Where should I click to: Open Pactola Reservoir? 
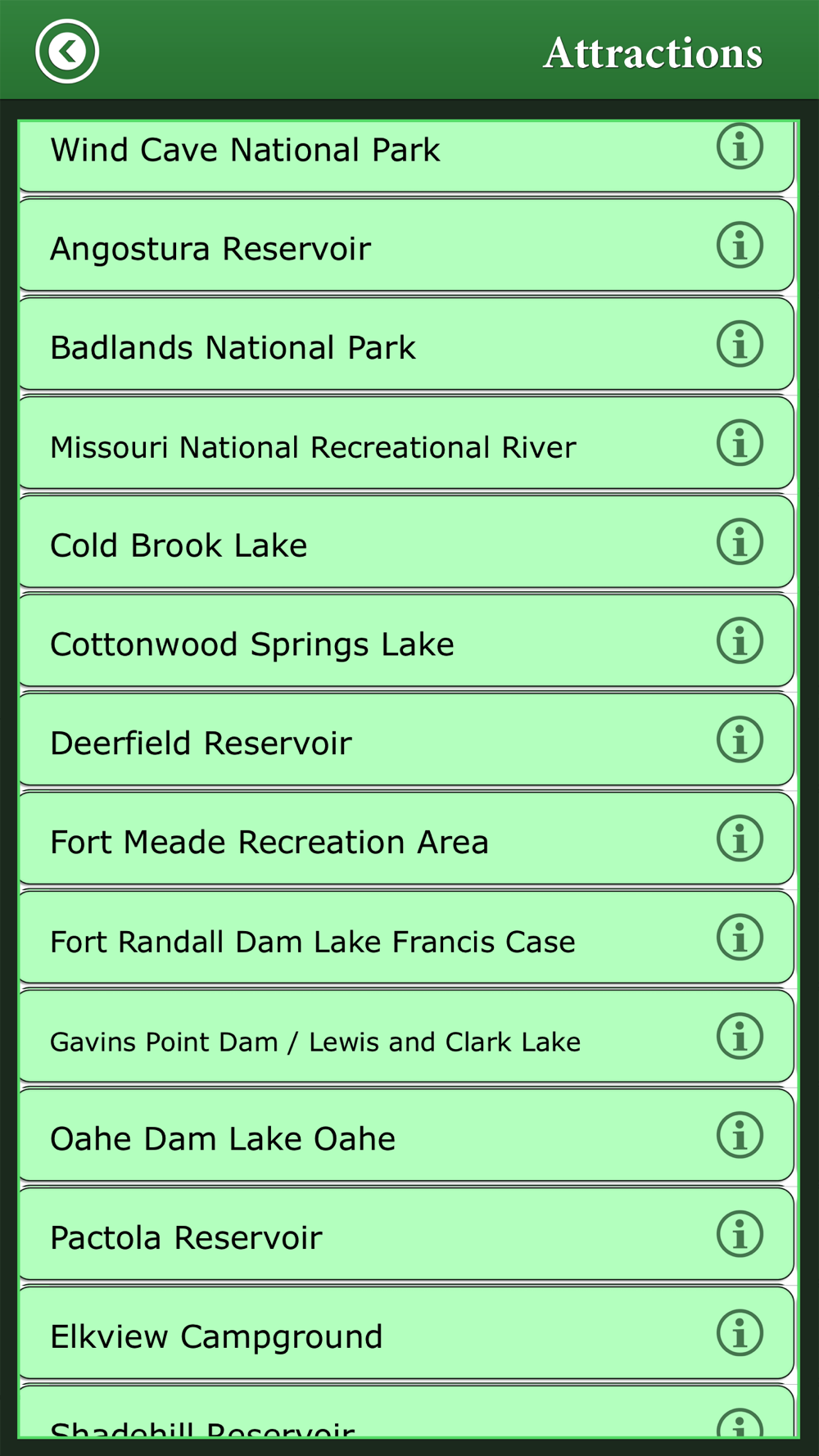click(x=406, y=1234)
